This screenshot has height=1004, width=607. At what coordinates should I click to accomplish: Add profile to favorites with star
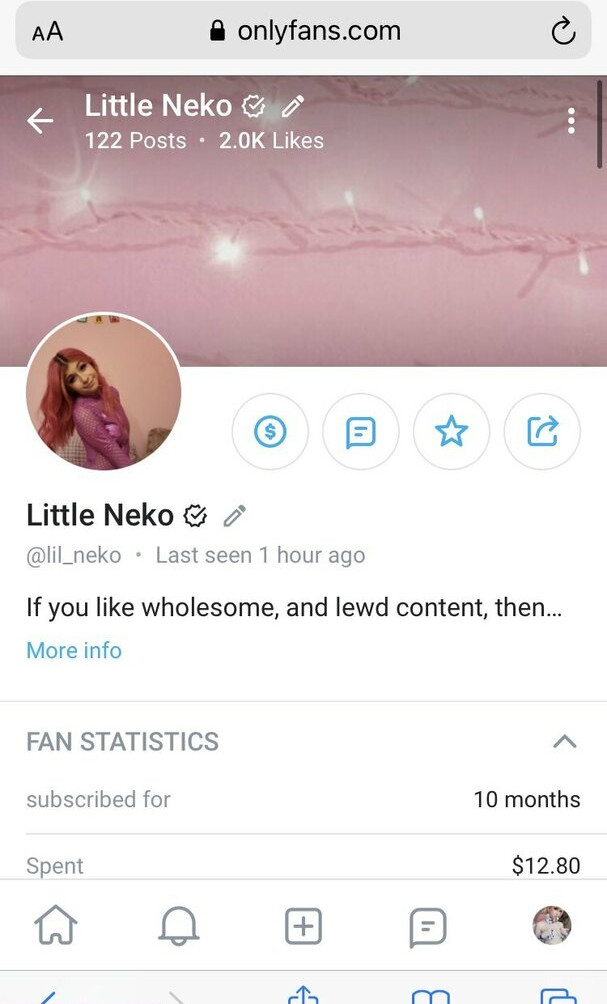[x=451, y=432]
